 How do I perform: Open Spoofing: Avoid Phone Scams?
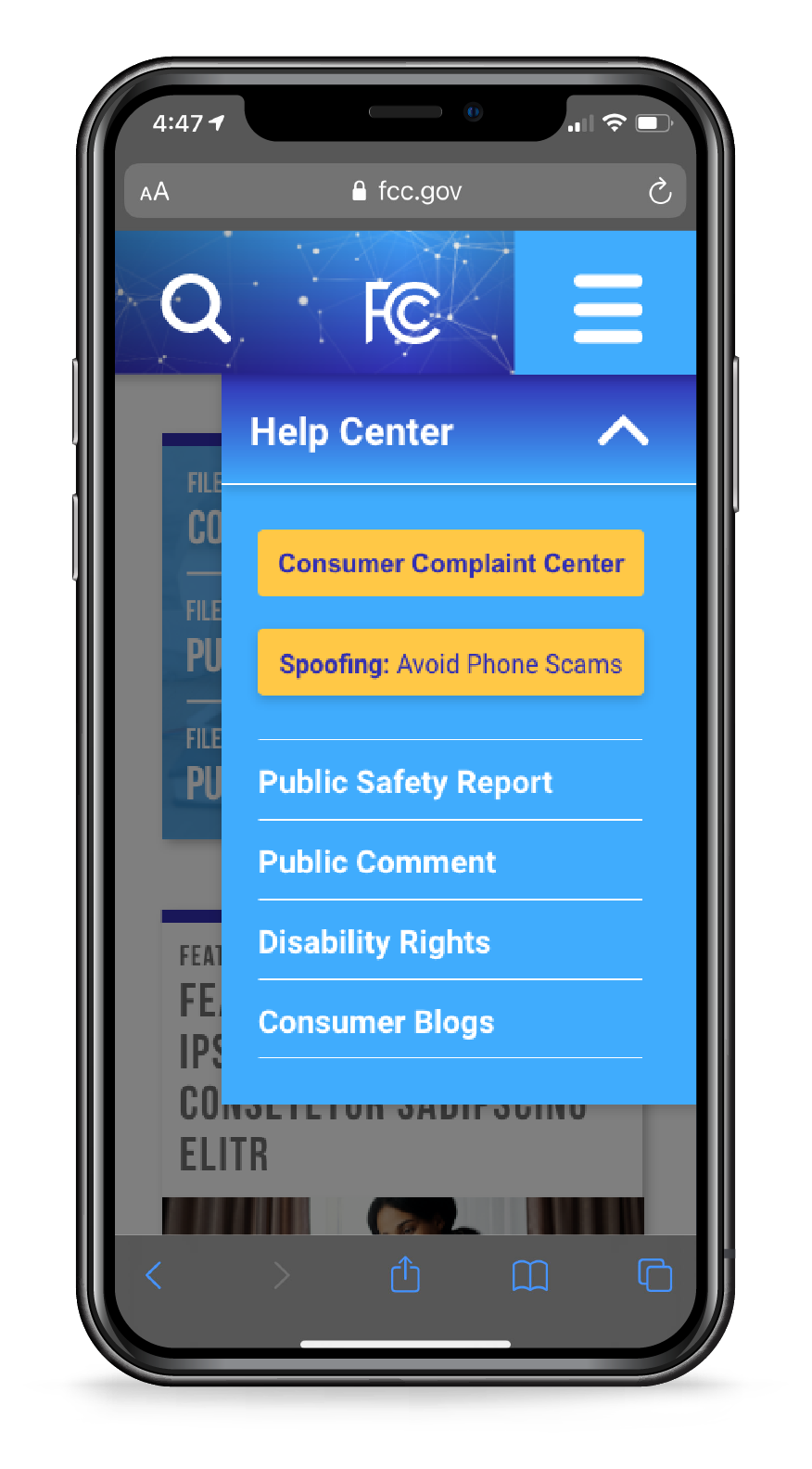click(450, 663)
